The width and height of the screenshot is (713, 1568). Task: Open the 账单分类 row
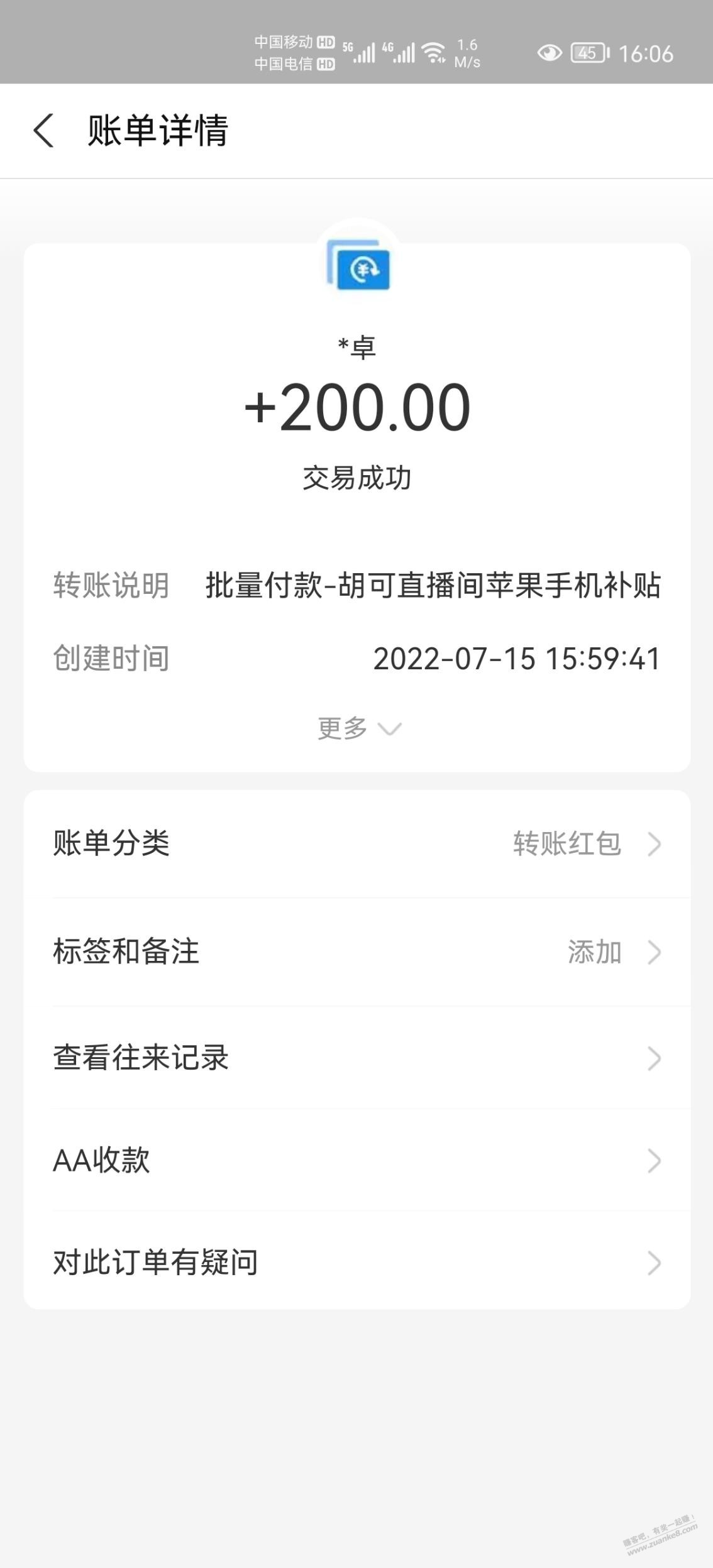point(357,843)
